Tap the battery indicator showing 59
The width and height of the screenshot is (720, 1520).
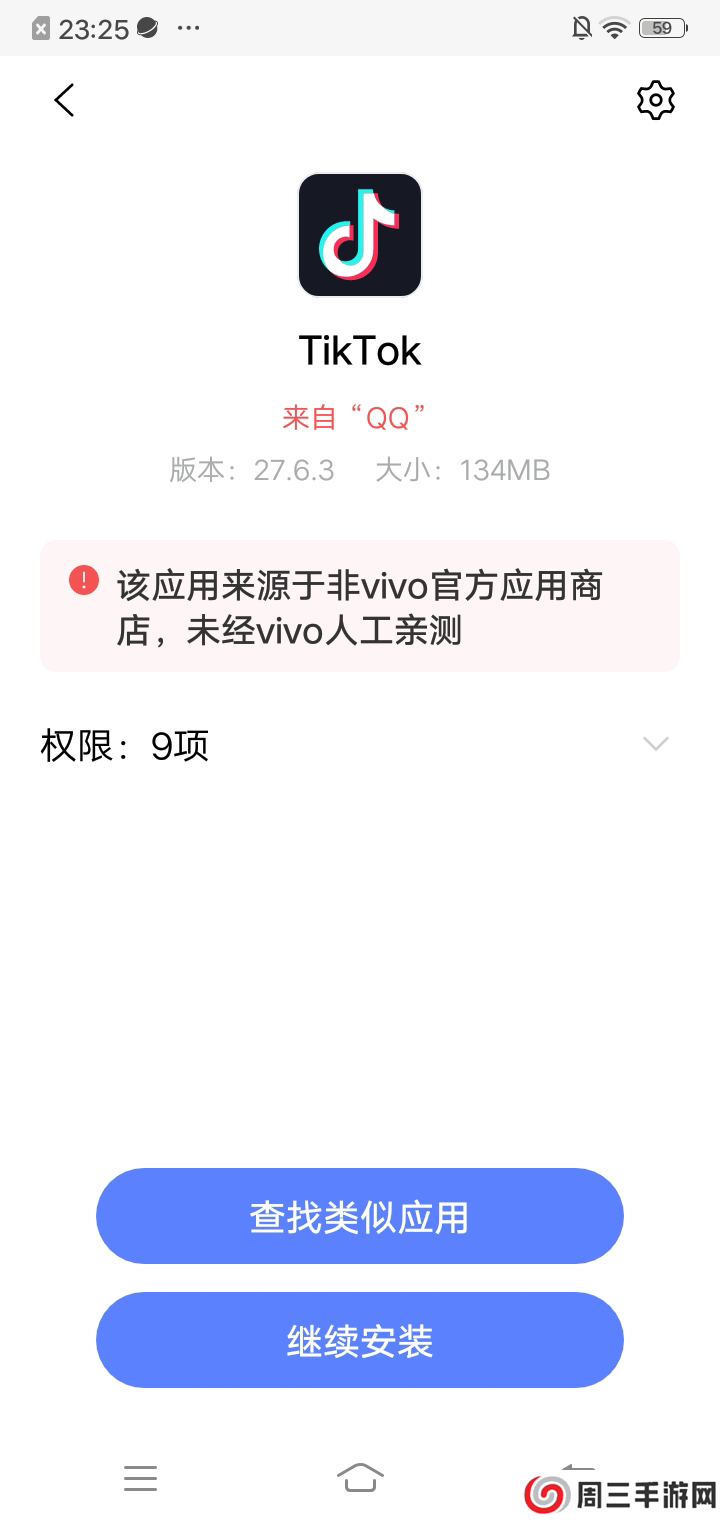660,28
